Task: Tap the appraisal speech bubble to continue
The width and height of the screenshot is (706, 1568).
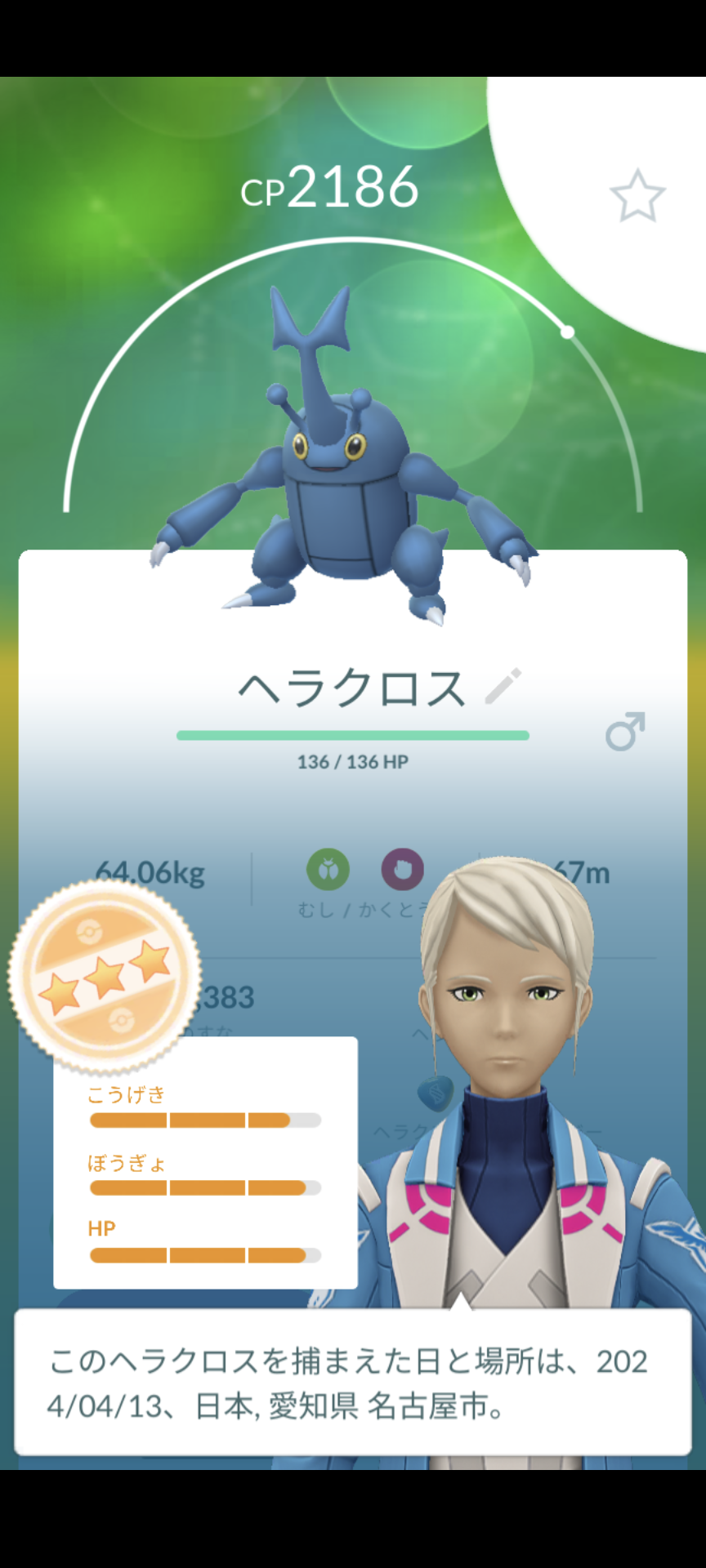Action: 353,1383
